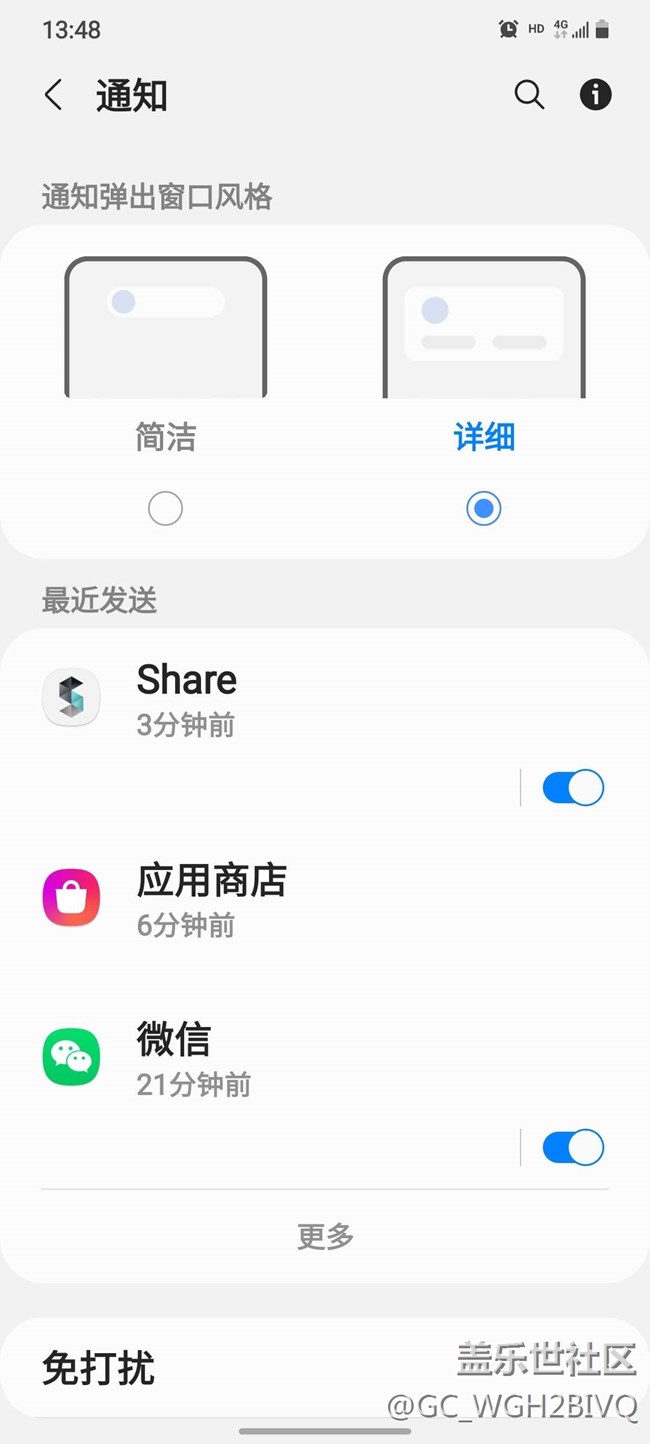Go back from the 通知 screen
The height and width of the screenshot is (1444, 650).
54,96
